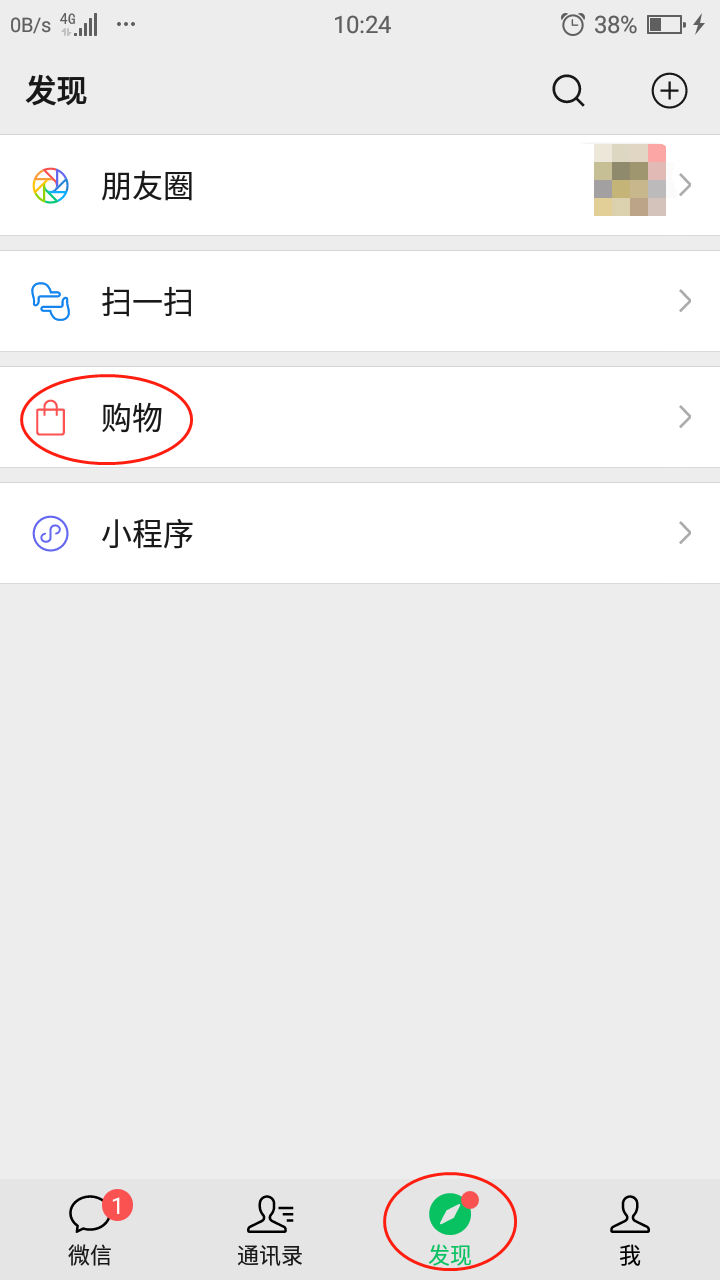Open the search icon in the top bar
720x1280 pixels.
pos(568,91)
